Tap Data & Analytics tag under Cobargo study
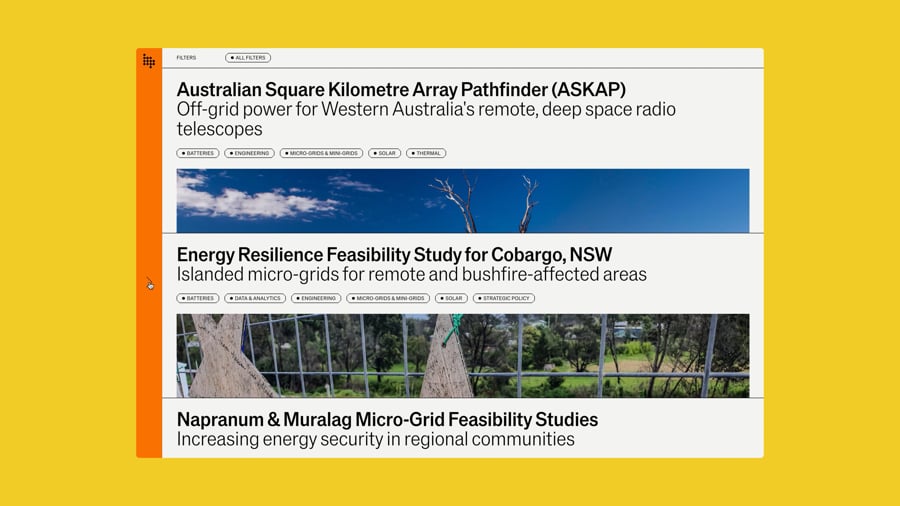 pos(255,298)
